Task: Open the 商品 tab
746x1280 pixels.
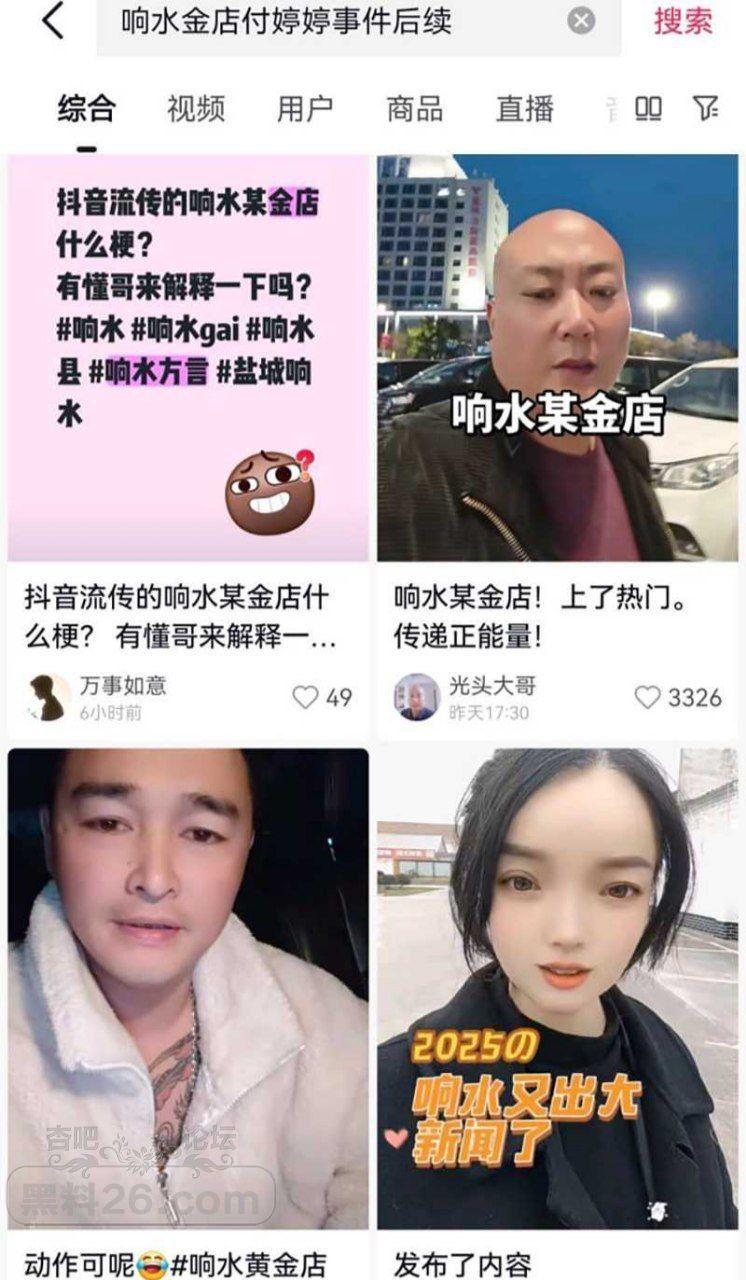Action: point(415,108)
